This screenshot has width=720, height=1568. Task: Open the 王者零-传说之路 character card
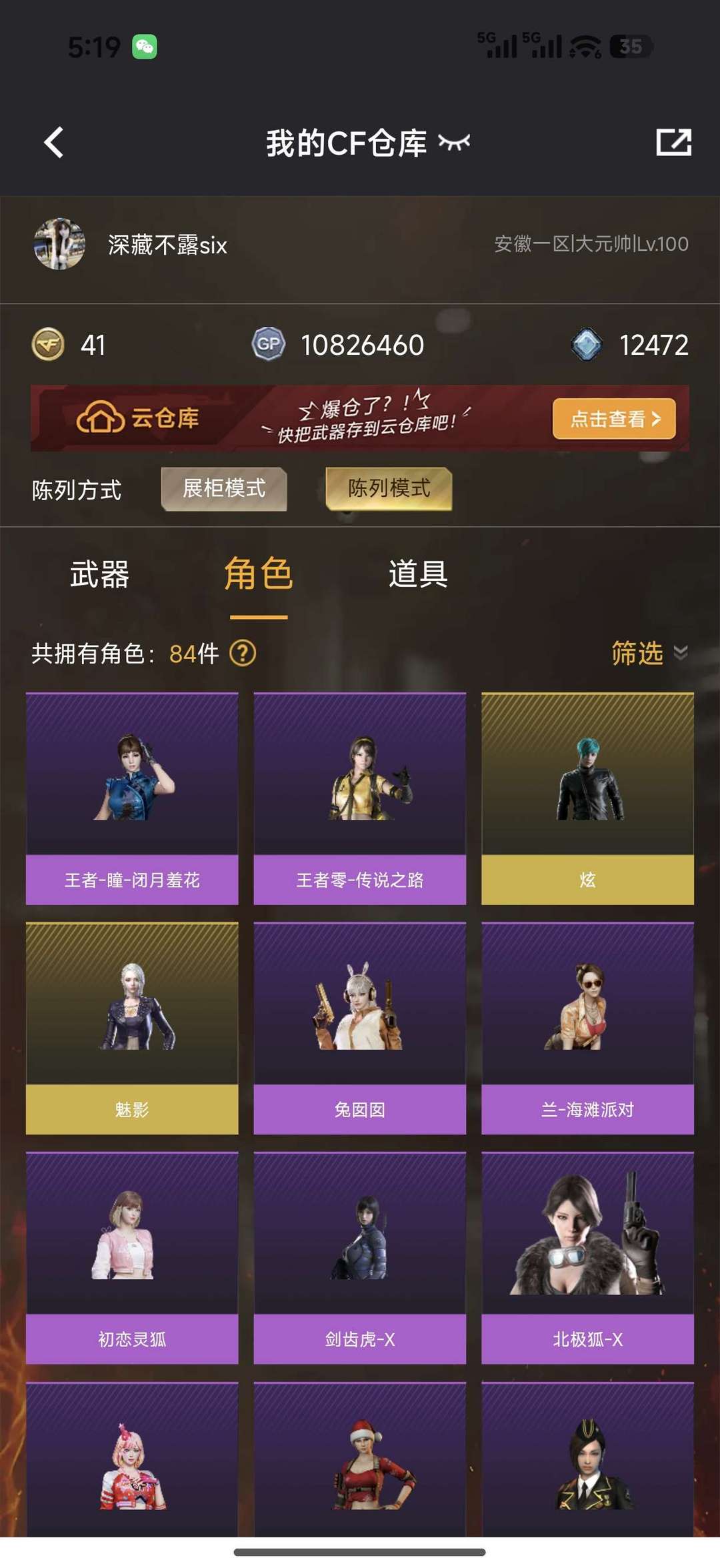[359, 798]
